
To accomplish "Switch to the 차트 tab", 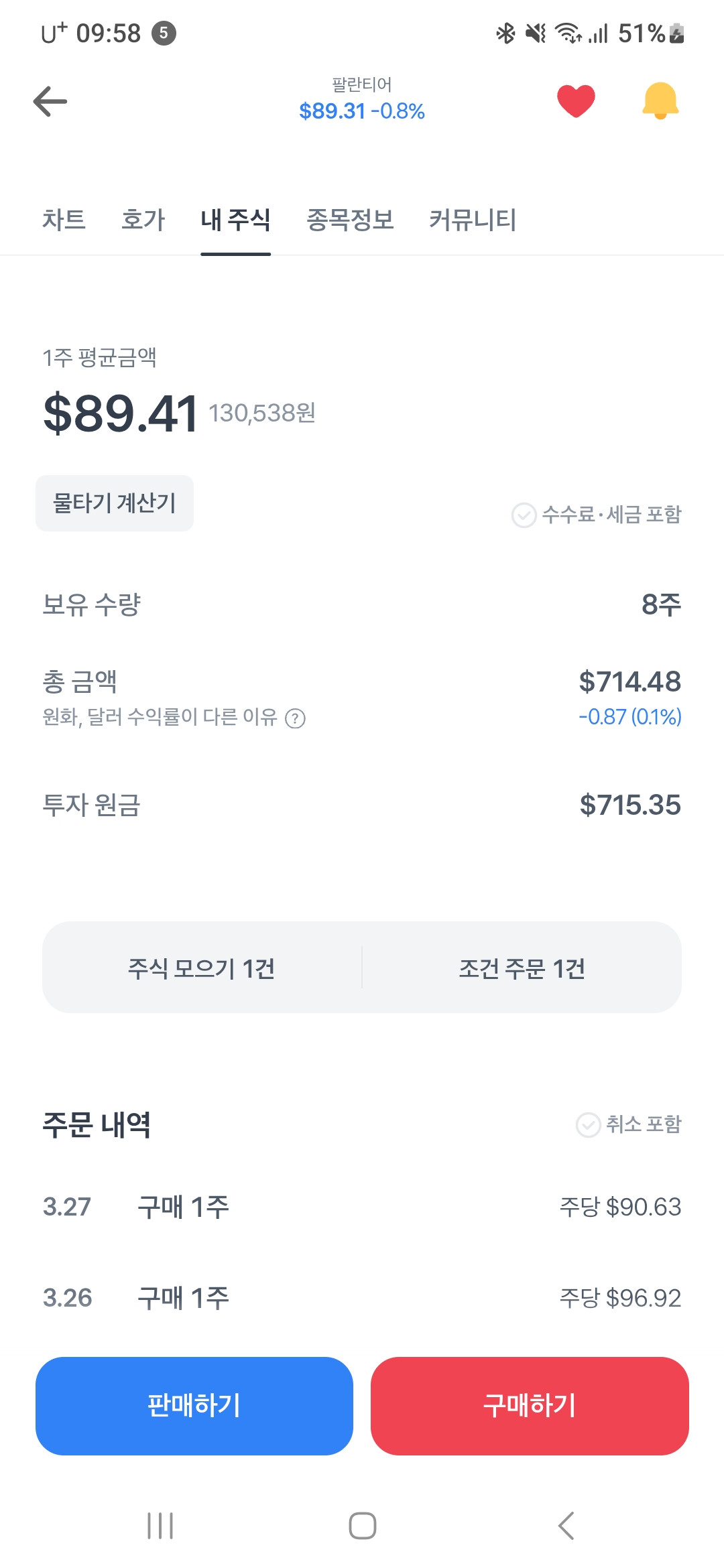I will [64, 220].
